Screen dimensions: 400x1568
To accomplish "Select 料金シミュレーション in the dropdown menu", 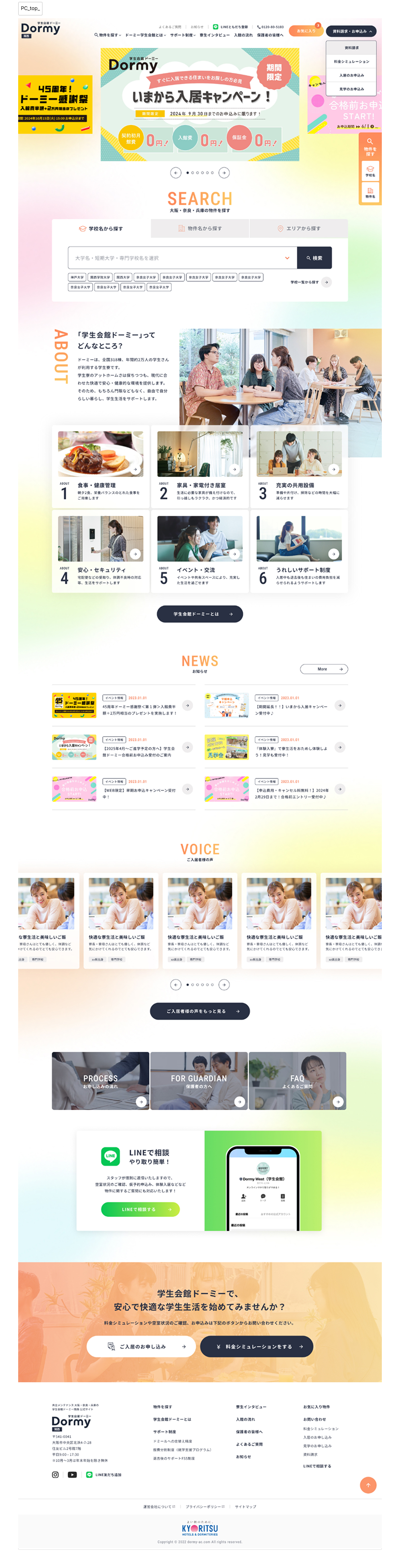I will pos(351,61).
